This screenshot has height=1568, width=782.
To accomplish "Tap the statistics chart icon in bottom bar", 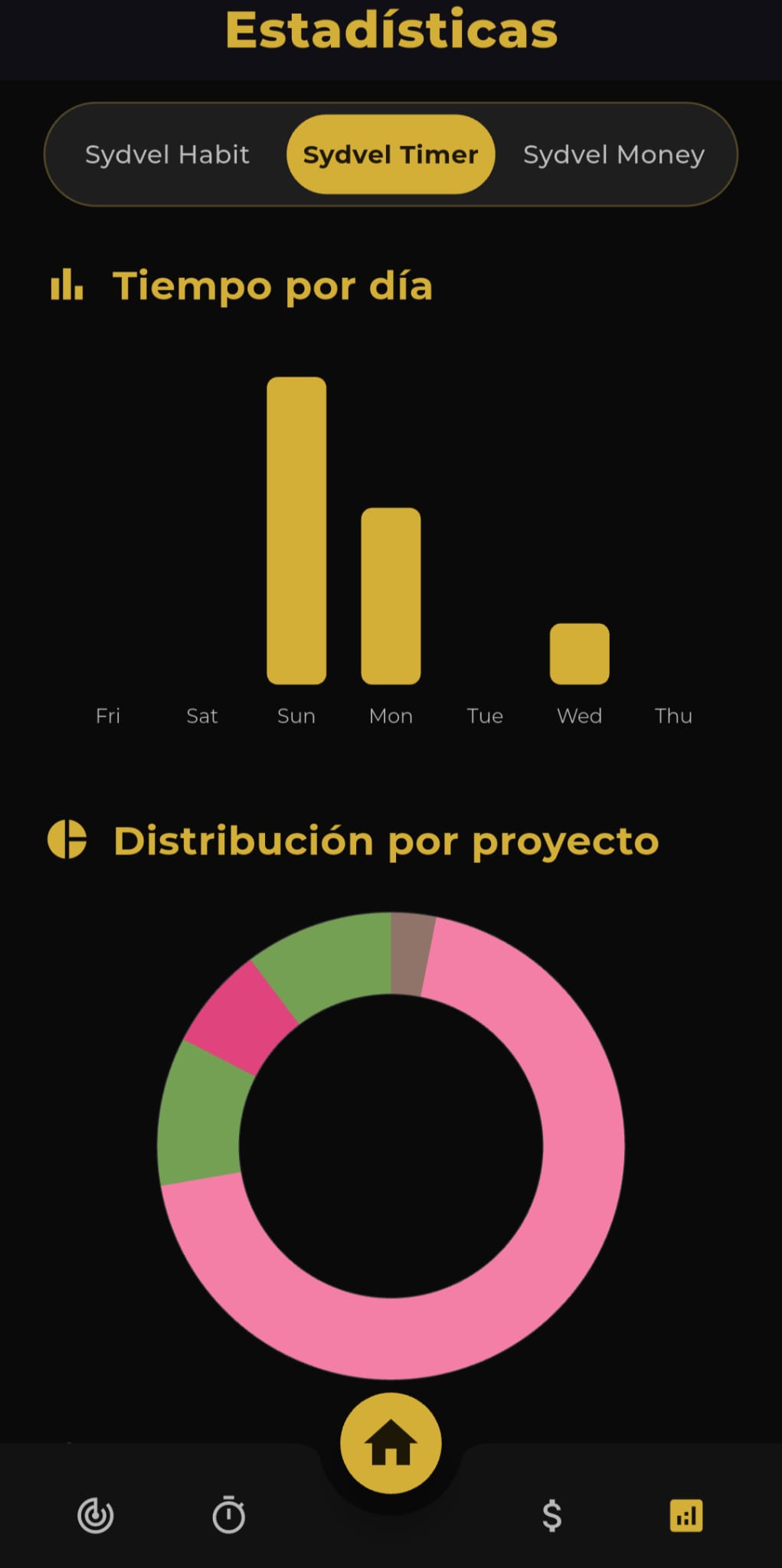I will click(x=685, y=1515).
